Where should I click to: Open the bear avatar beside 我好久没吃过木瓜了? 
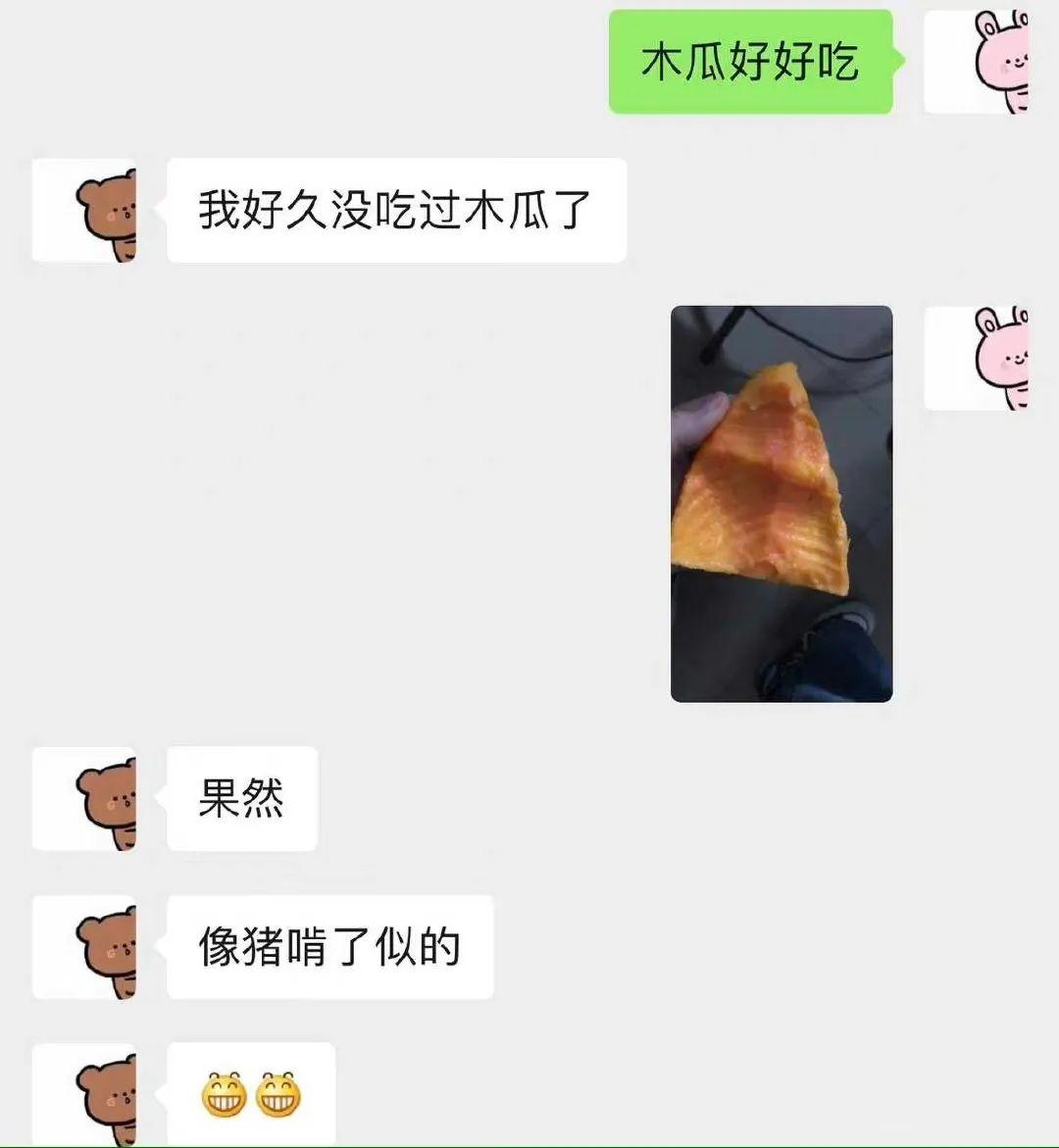coord(84,211)
